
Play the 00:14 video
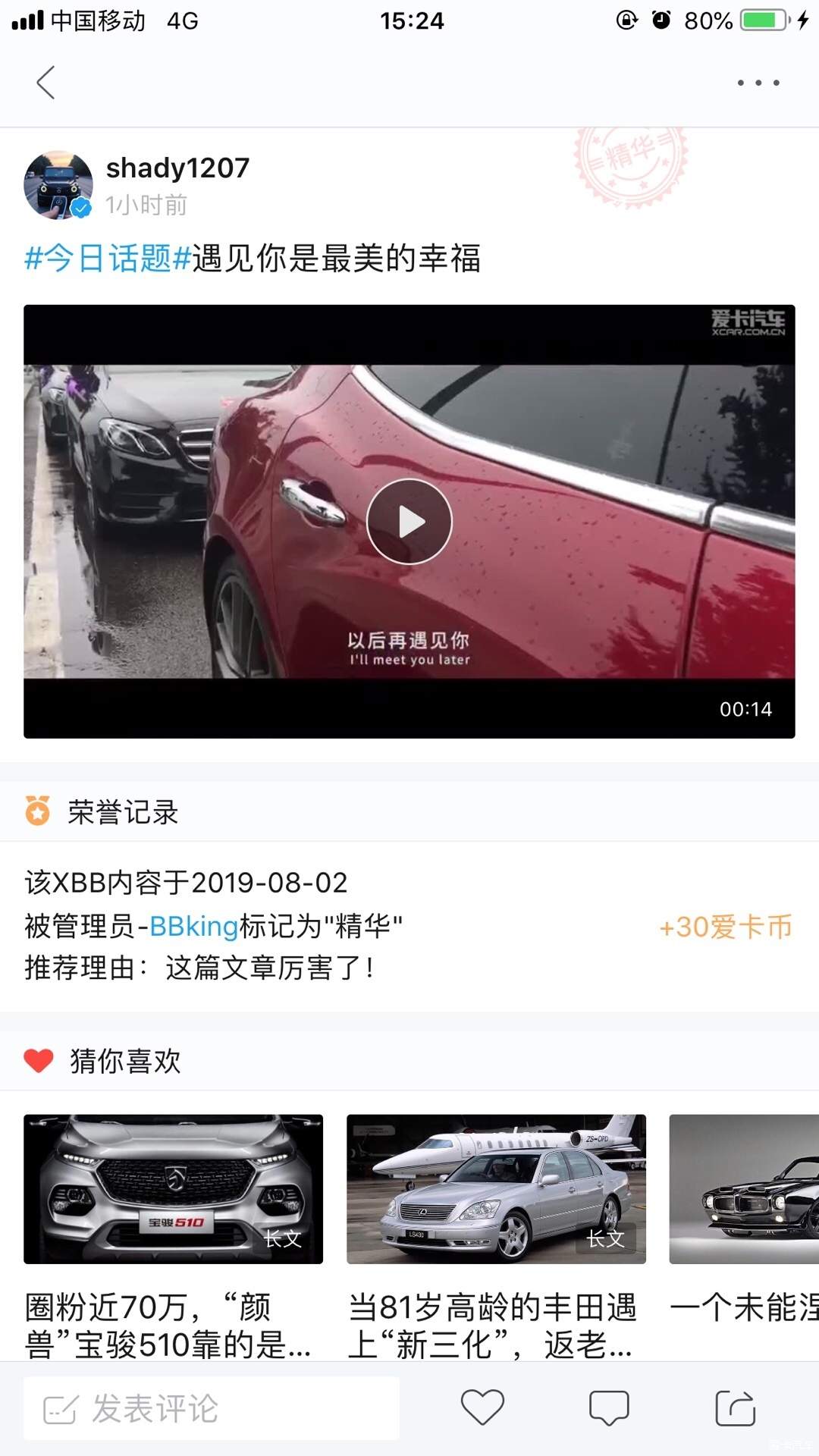point(409,522)
